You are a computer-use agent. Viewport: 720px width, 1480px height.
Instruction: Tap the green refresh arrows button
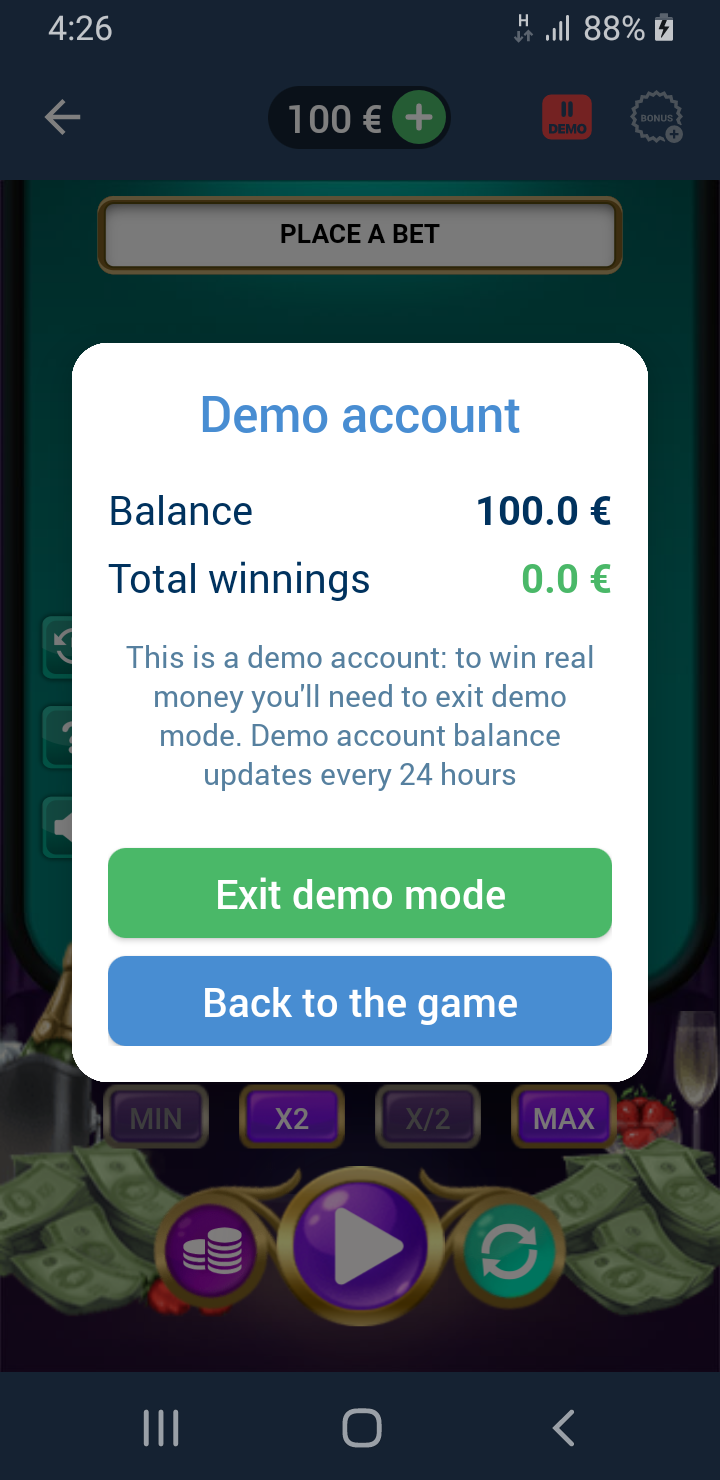point(509,1250)
